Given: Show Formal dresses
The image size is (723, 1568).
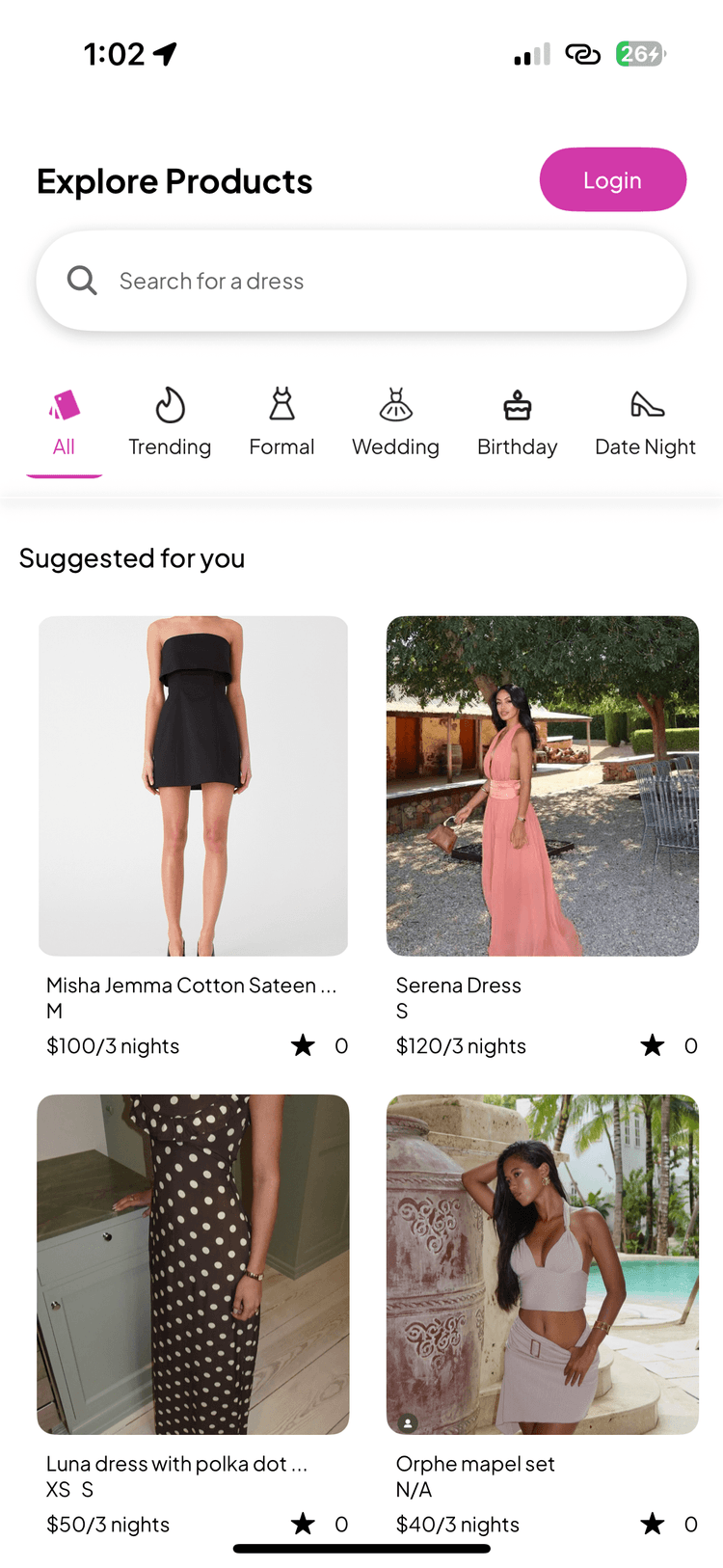Looking at the screenshot, I should click(x=281, y=423).
